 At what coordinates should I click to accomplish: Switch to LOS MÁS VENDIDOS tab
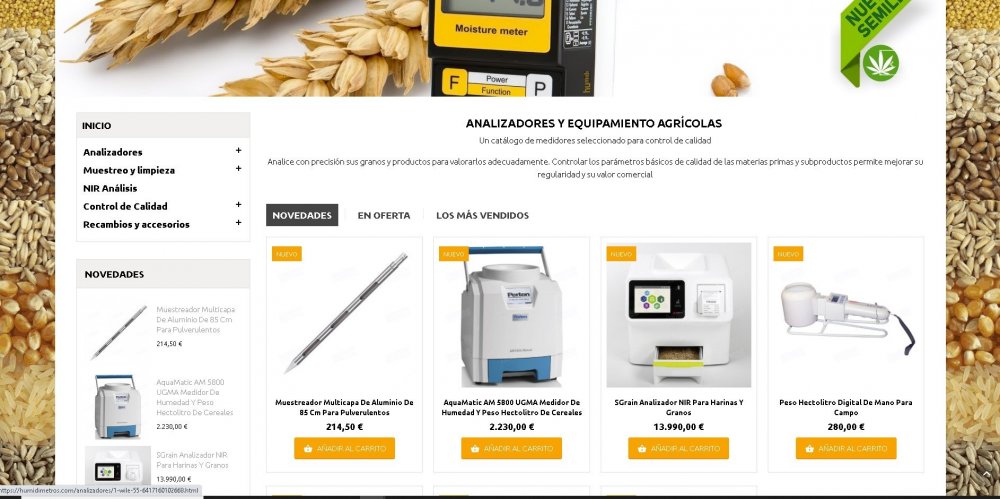pos(482,215)
